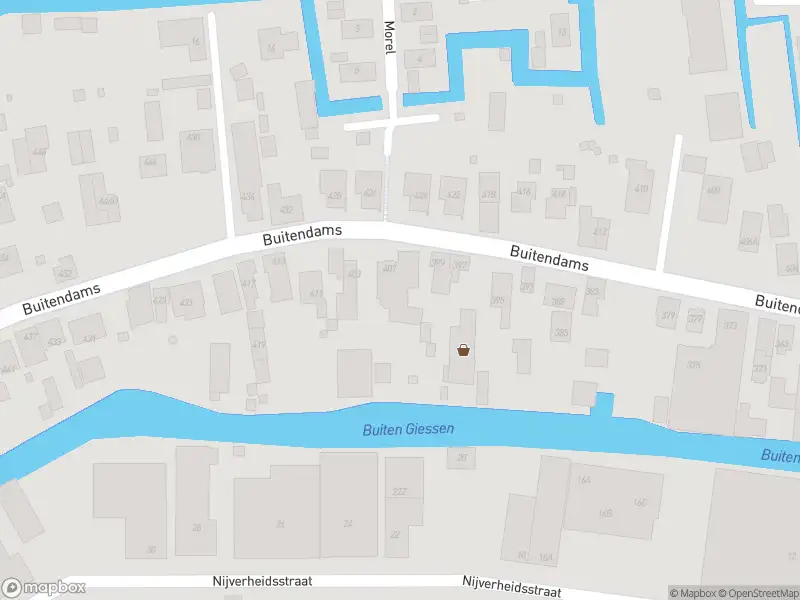Viewport: 800px width, 600px height.
Task: Tap the shop basket marker on the map
Action: (x=463, y=350)
